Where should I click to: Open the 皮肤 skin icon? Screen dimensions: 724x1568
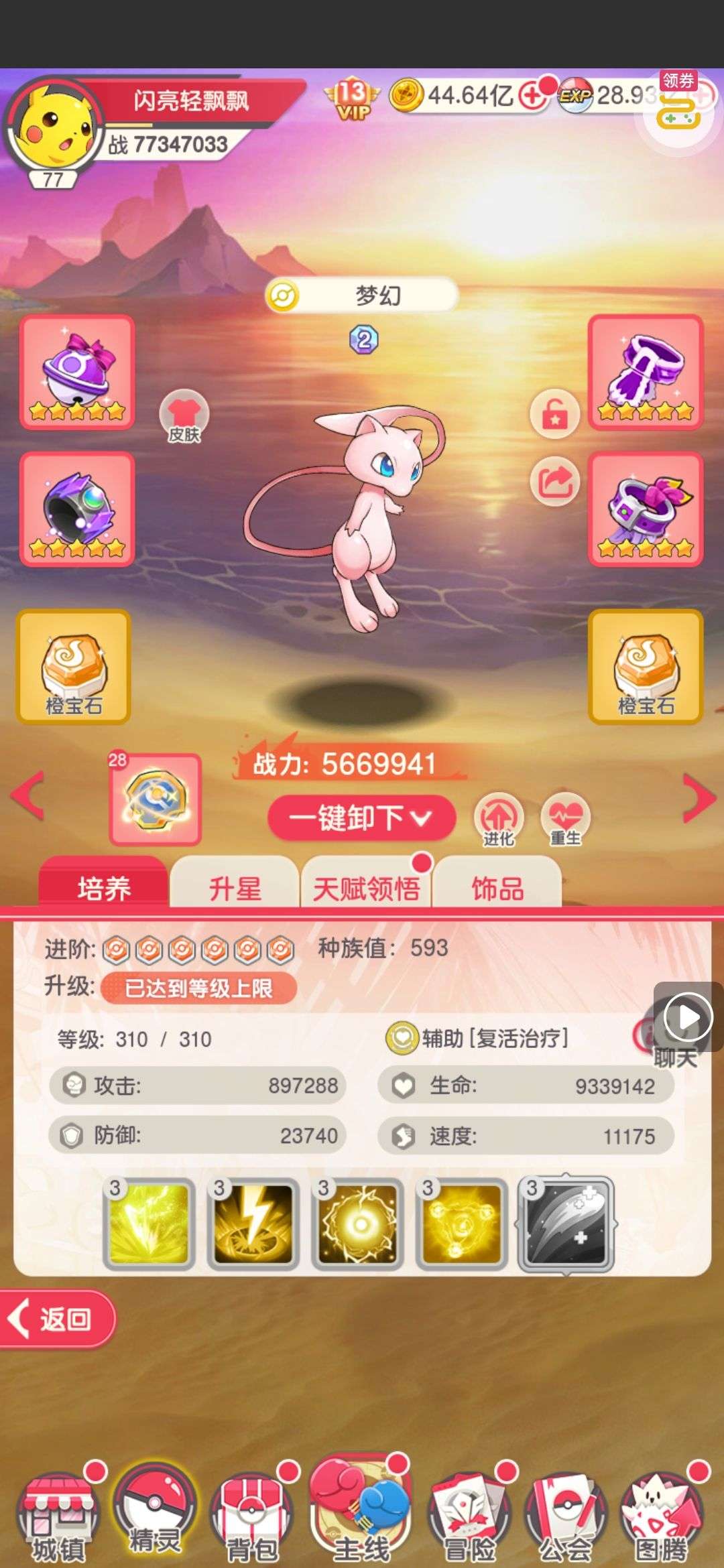(184, 415)
